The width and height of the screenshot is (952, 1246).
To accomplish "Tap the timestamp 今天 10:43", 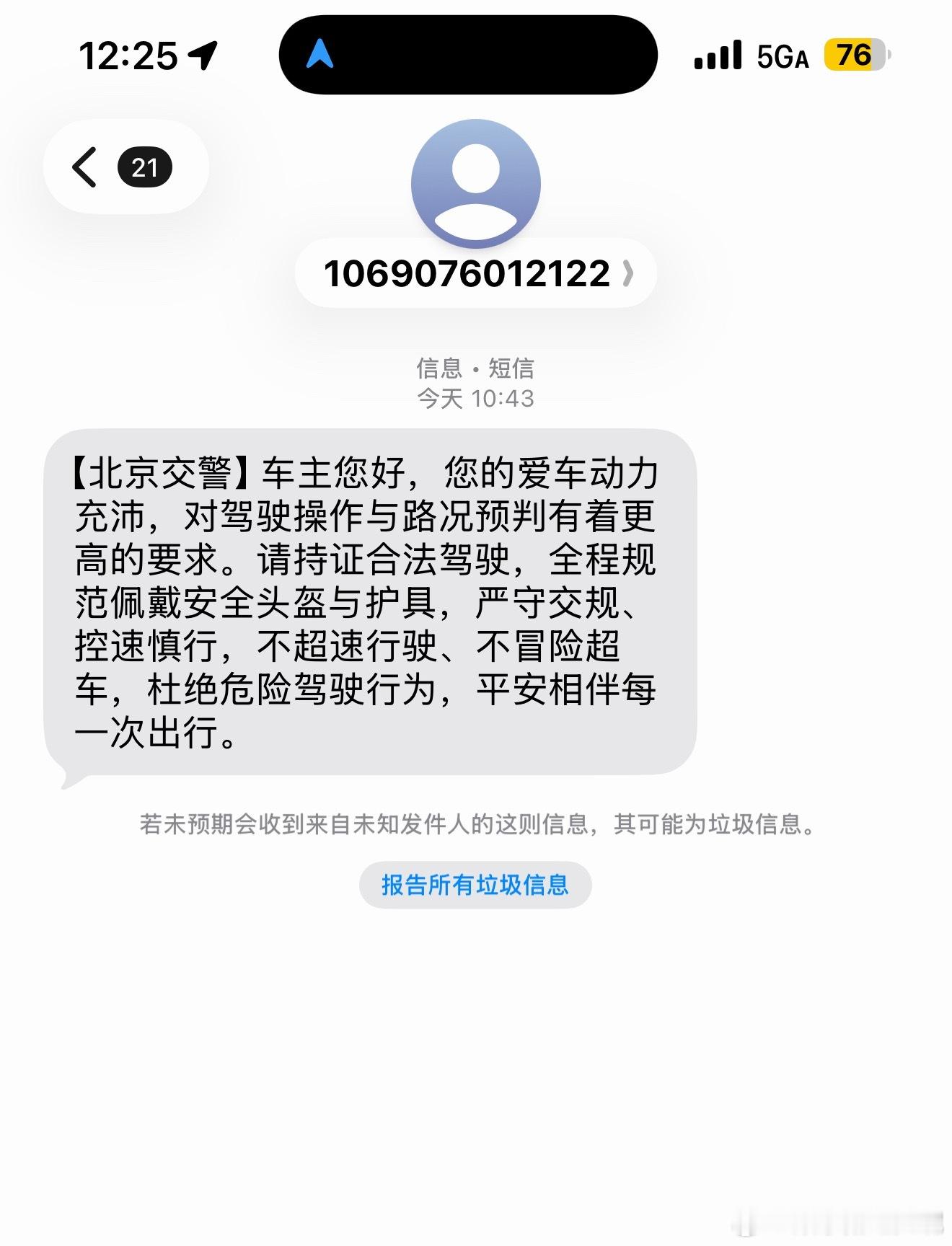I will pyautogui.click(x=476, y=397).
